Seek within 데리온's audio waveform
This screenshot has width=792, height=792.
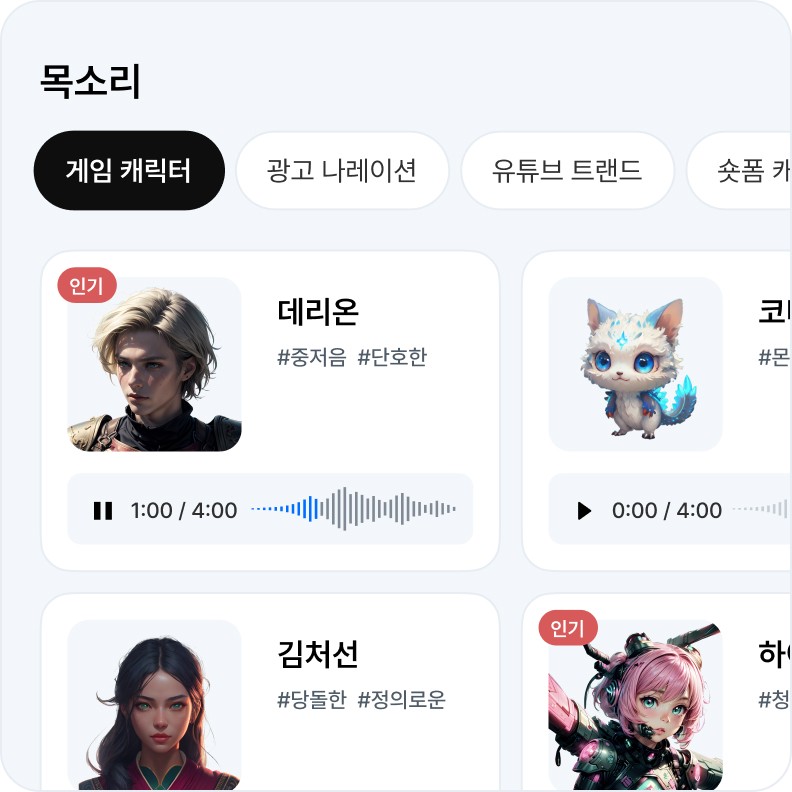(x=353, y=509)
